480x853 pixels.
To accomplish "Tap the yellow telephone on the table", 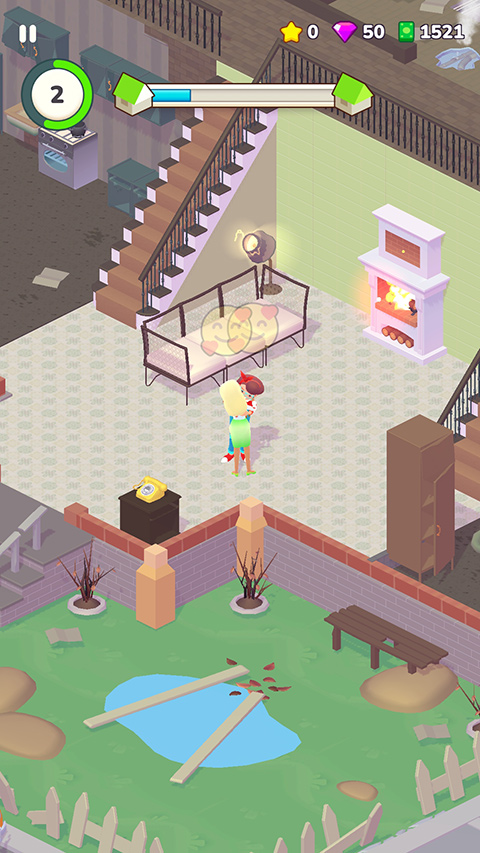I will (x=150, y=489).
